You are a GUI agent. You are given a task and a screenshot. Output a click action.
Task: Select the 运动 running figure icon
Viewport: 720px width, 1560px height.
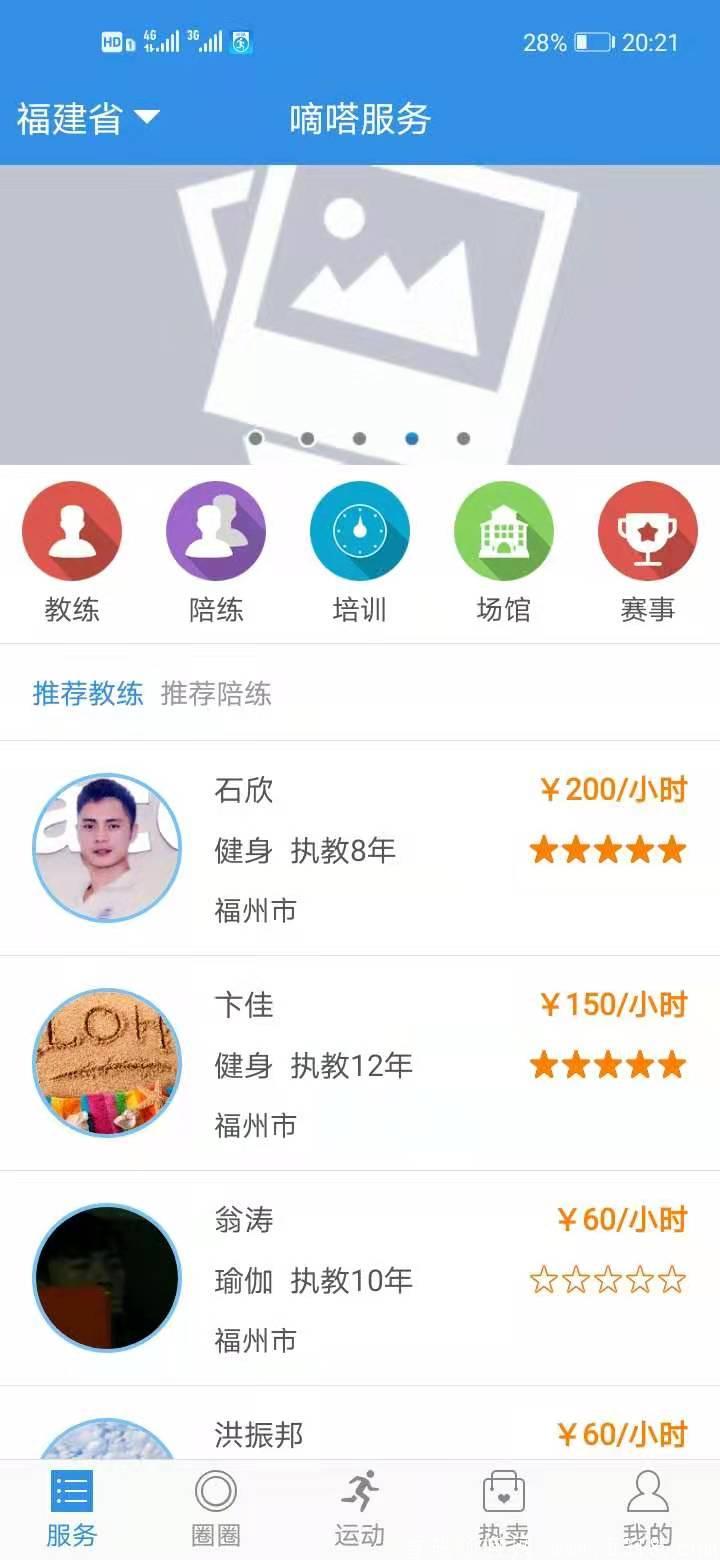pos(360,1492)
